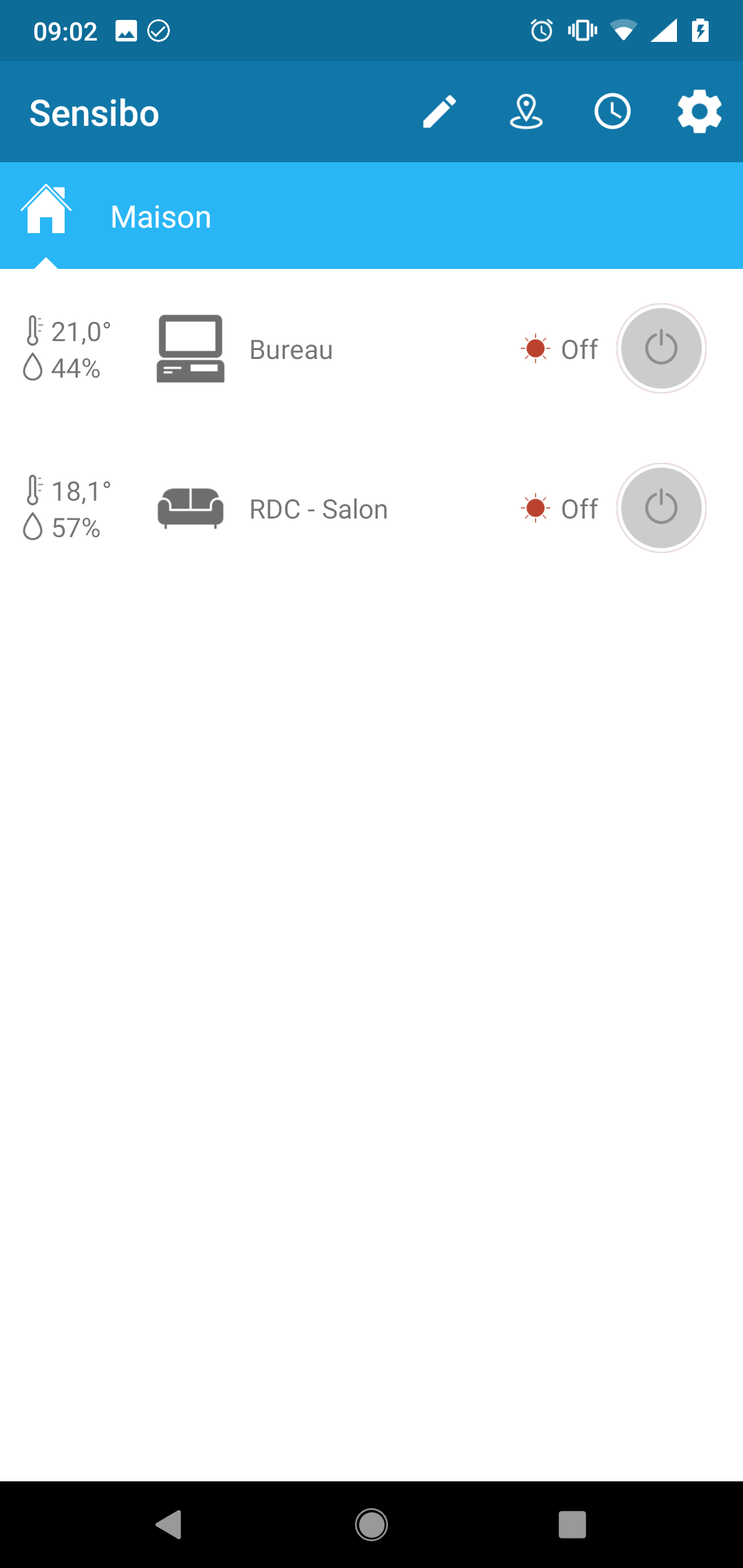Open the settings gear
The image size is (743, 1568).
(x=699, y=112)
